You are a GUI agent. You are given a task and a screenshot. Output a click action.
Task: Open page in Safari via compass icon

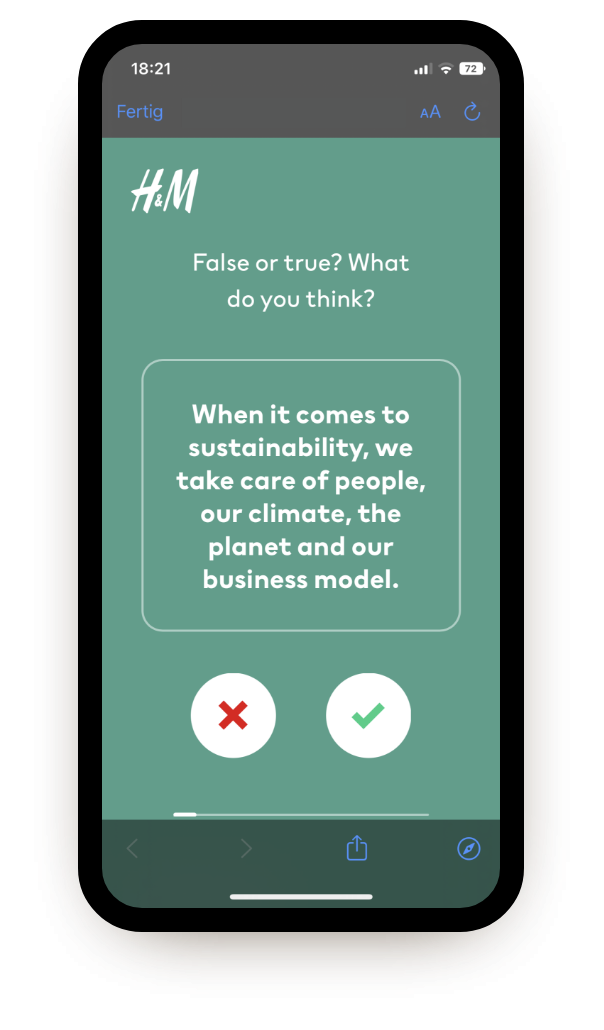coord(468,849)
